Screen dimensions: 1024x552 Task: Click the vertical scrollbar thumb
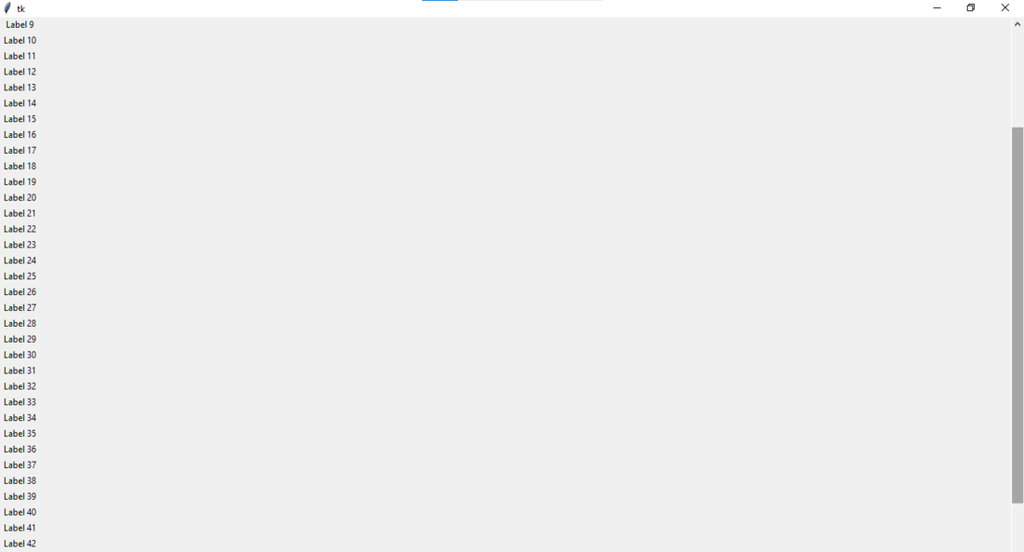coord(1017,314)
